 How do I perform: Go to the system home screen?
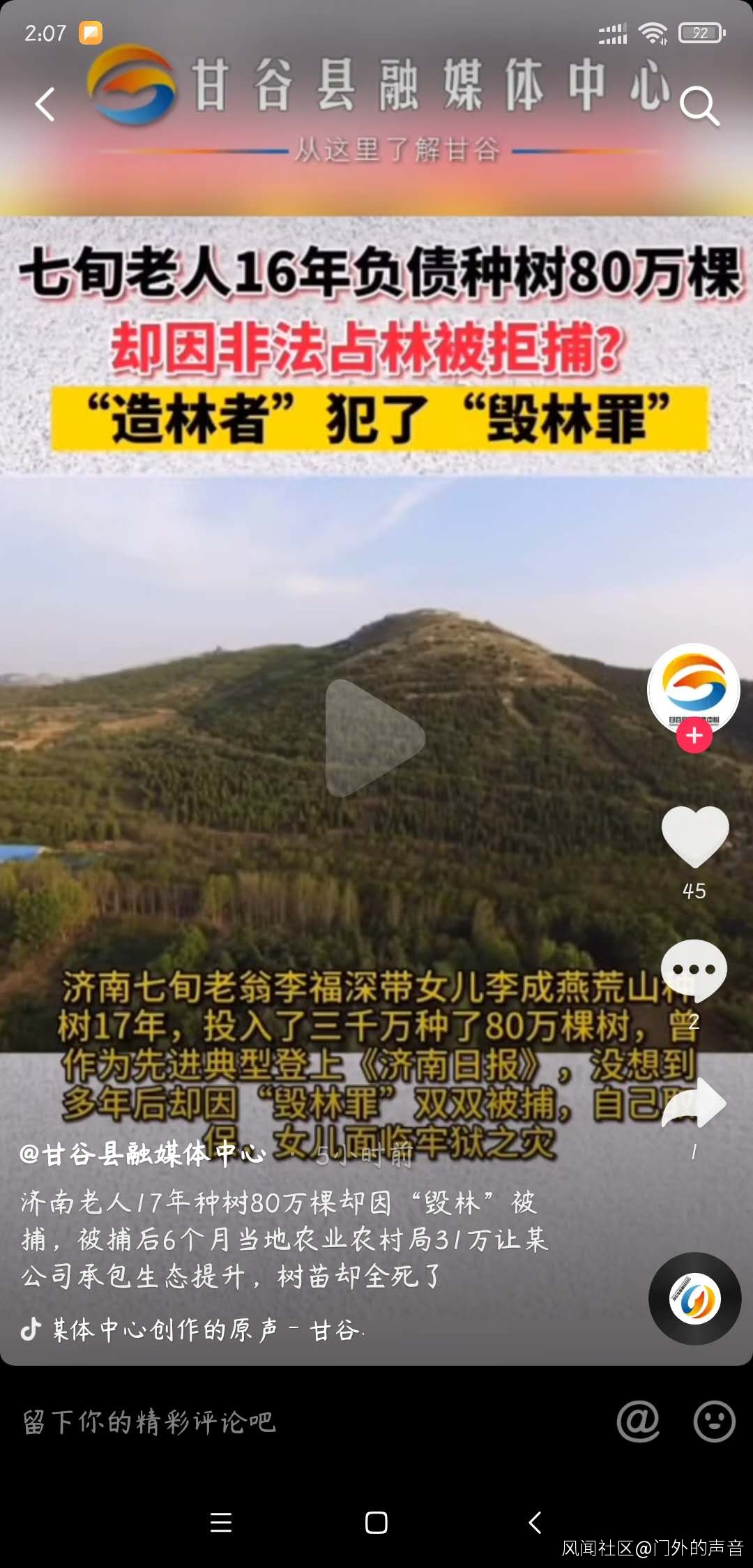(x=376, y=1522)
